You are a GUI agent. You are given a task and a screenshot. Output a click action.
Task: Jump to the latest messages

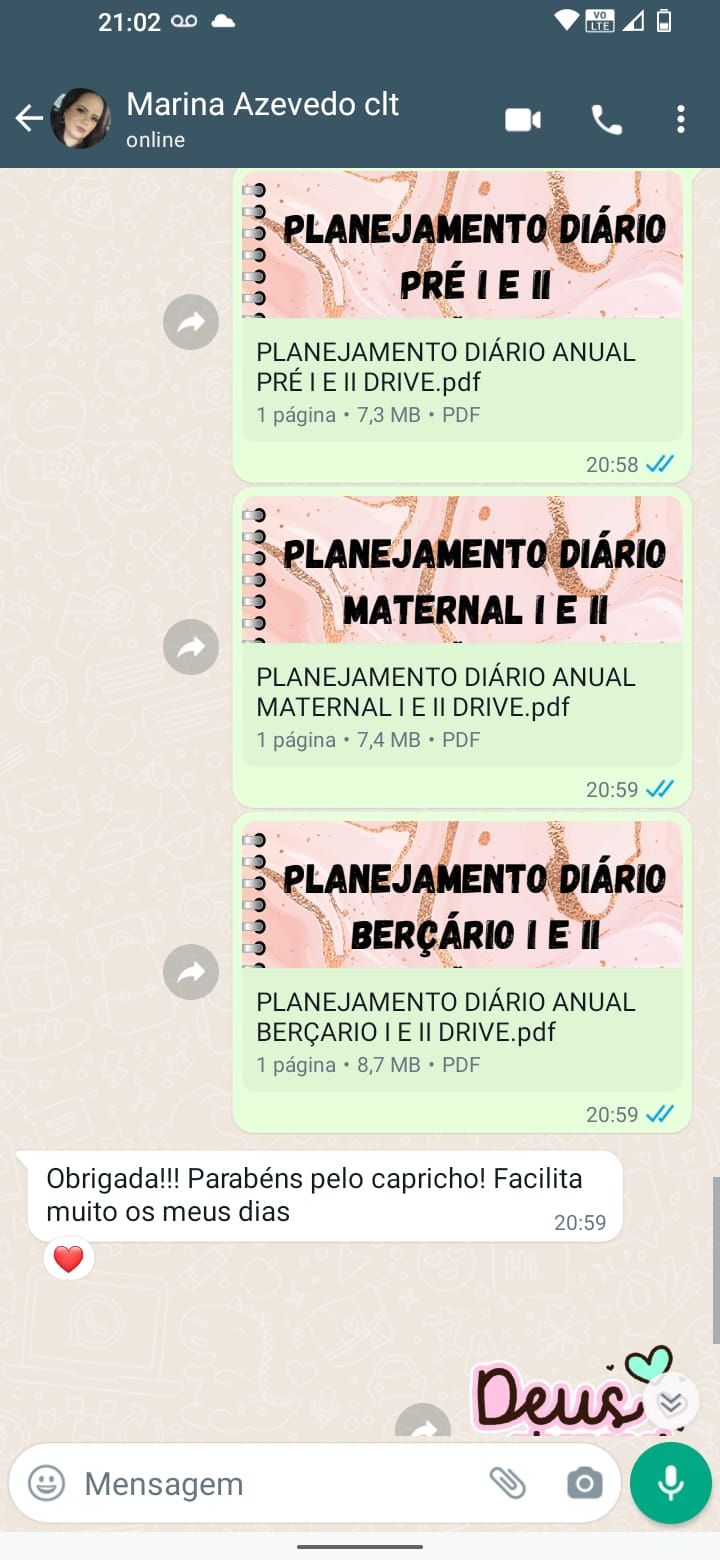[671, 1403]
